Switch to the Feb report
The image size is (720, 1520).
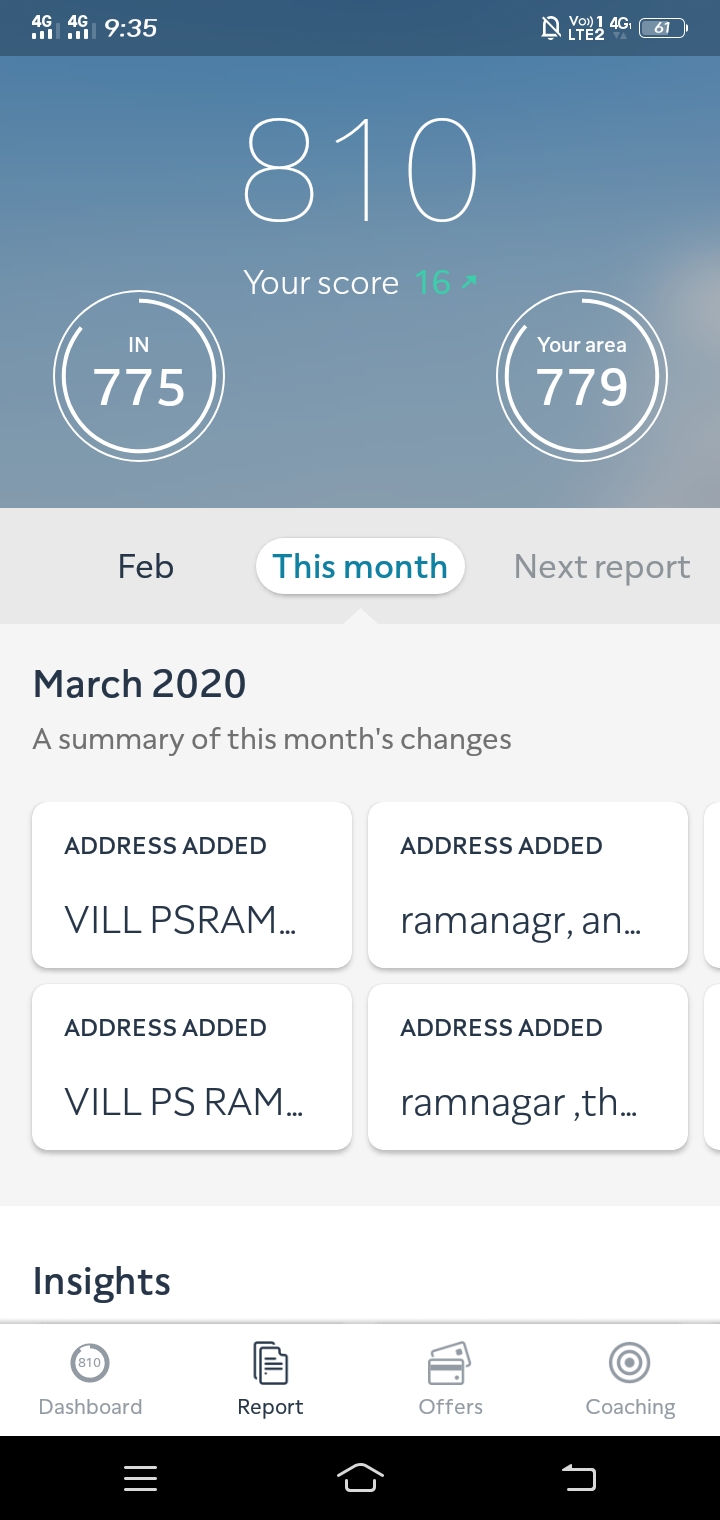click(146, 567)
